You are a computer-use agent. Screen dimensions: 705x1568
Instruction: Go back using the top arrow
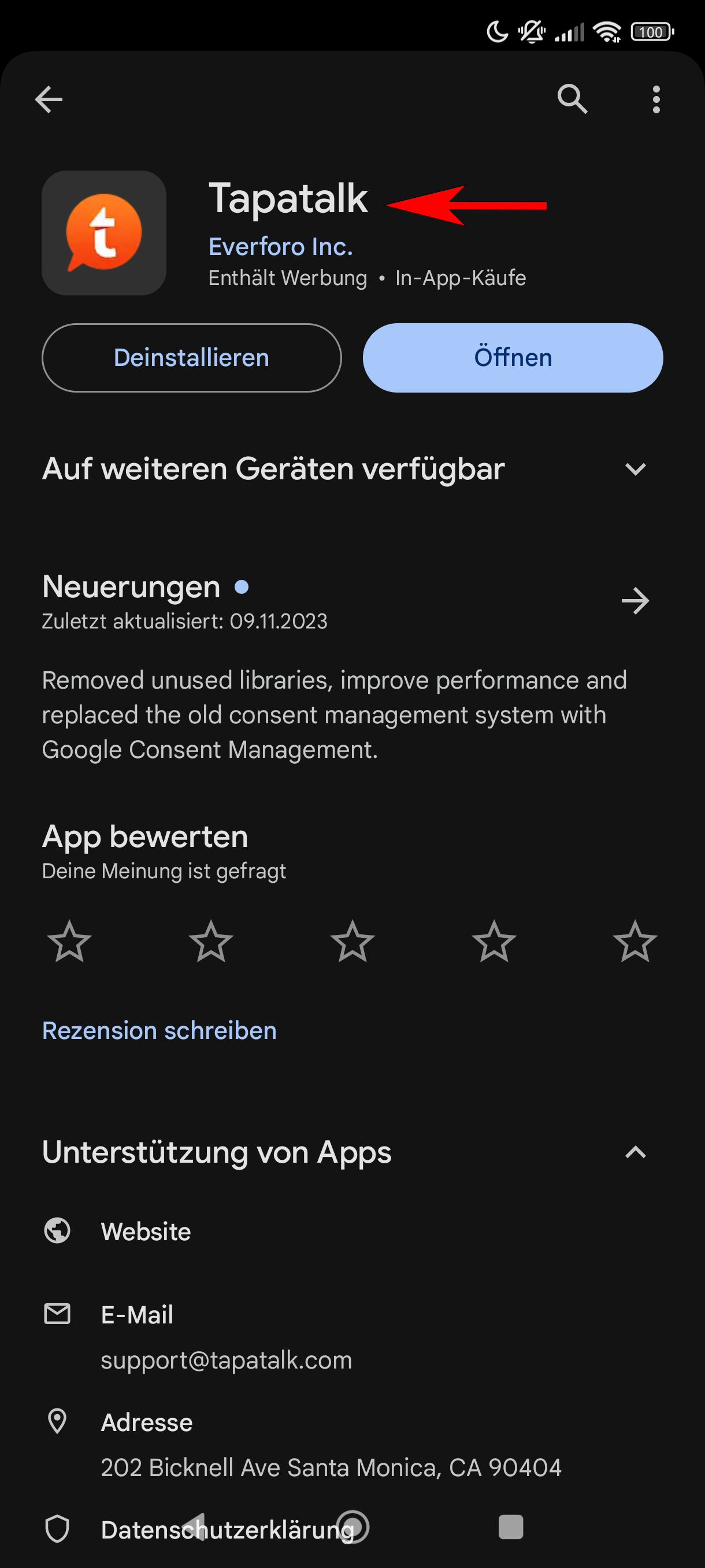49,99
